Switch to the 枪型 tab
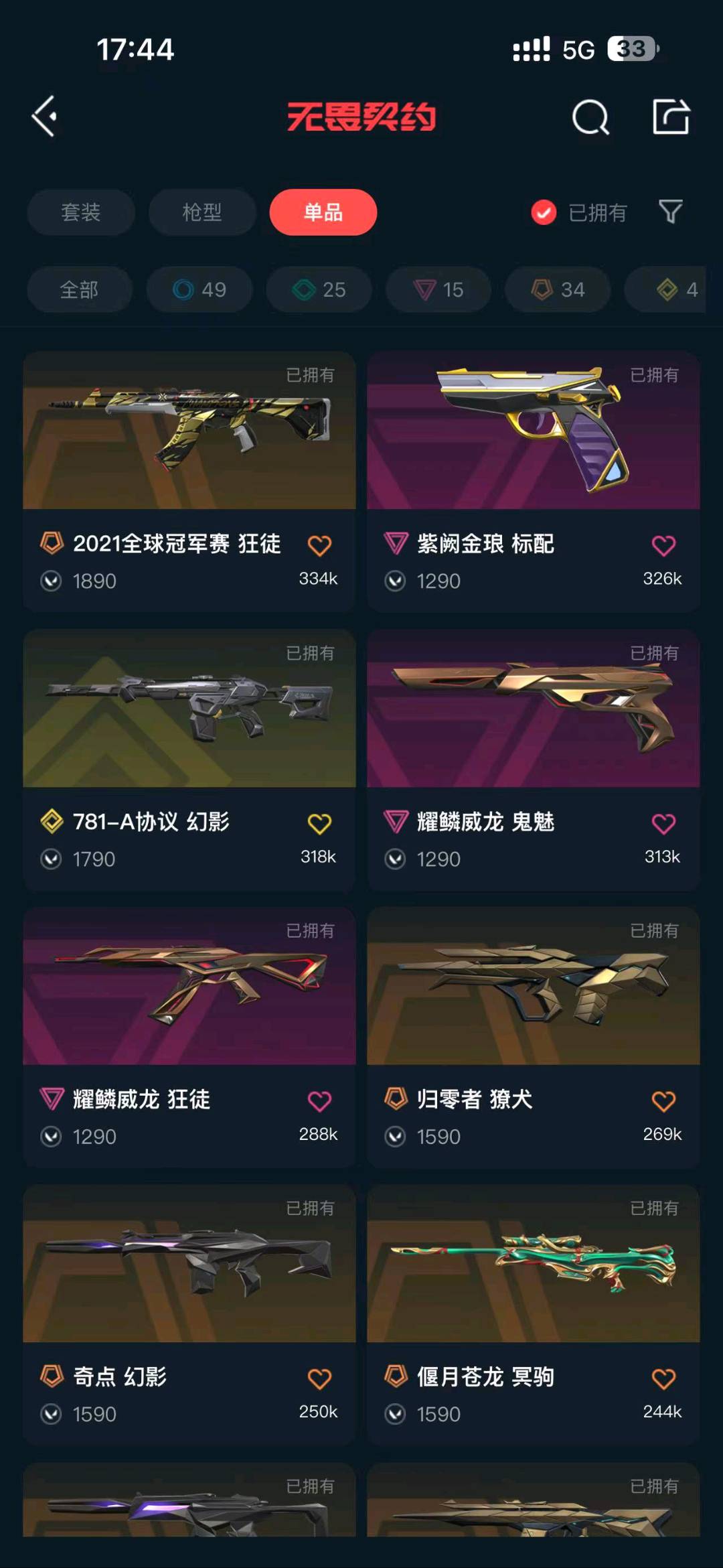 [x=202, y=212]
